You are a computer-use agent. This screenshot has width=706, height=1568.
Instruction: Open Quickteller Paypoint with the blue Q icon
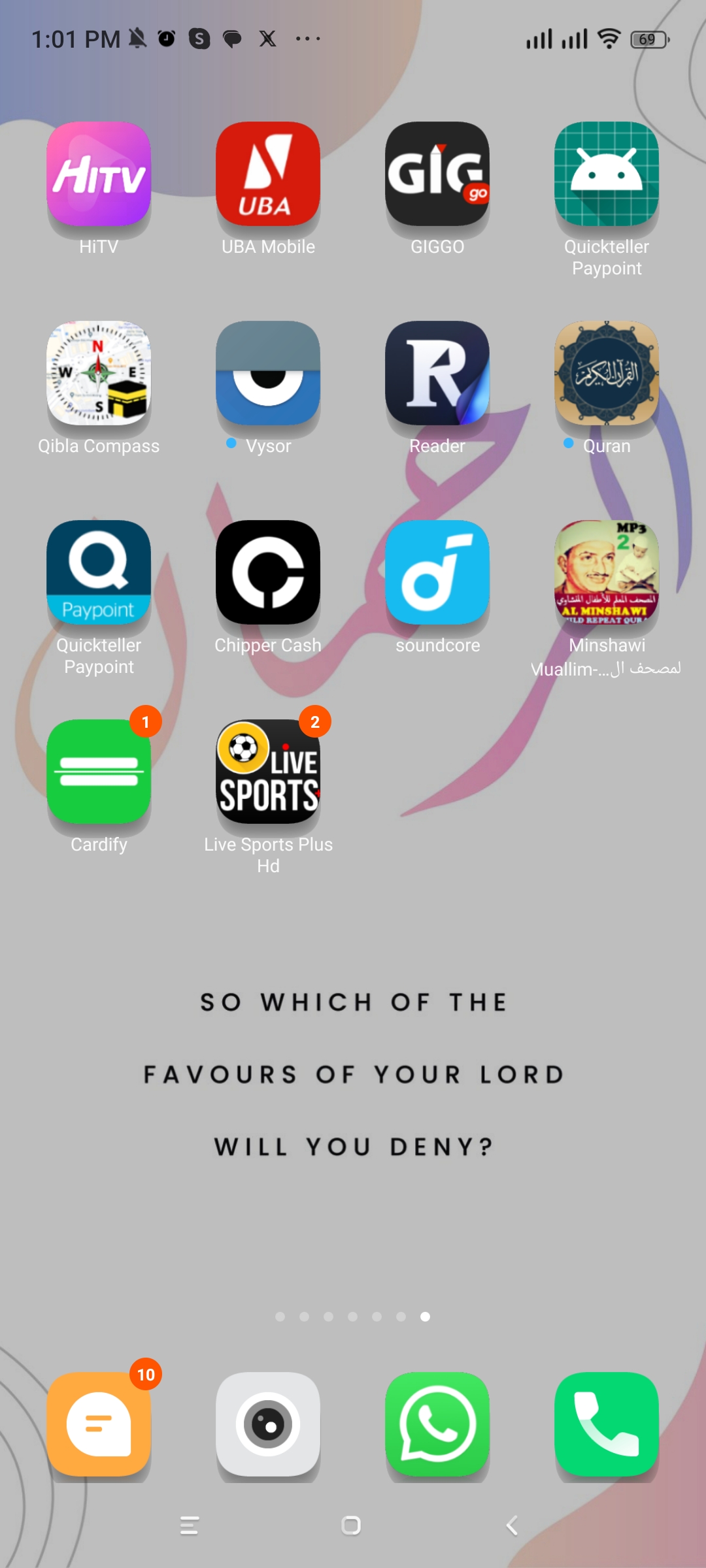(x=99, y=572)
